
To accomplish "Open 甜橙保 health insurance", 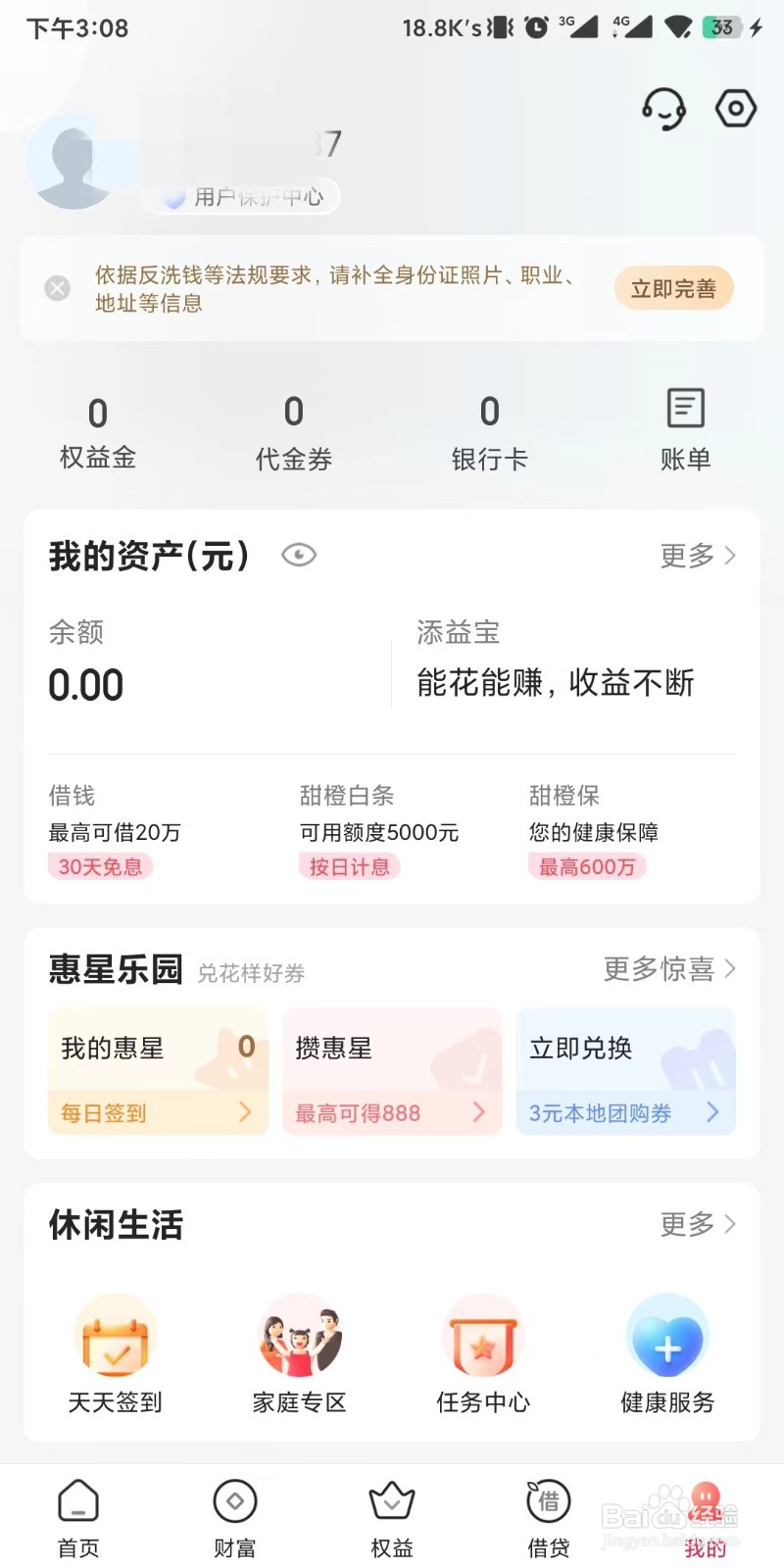I will coord(594,830).
